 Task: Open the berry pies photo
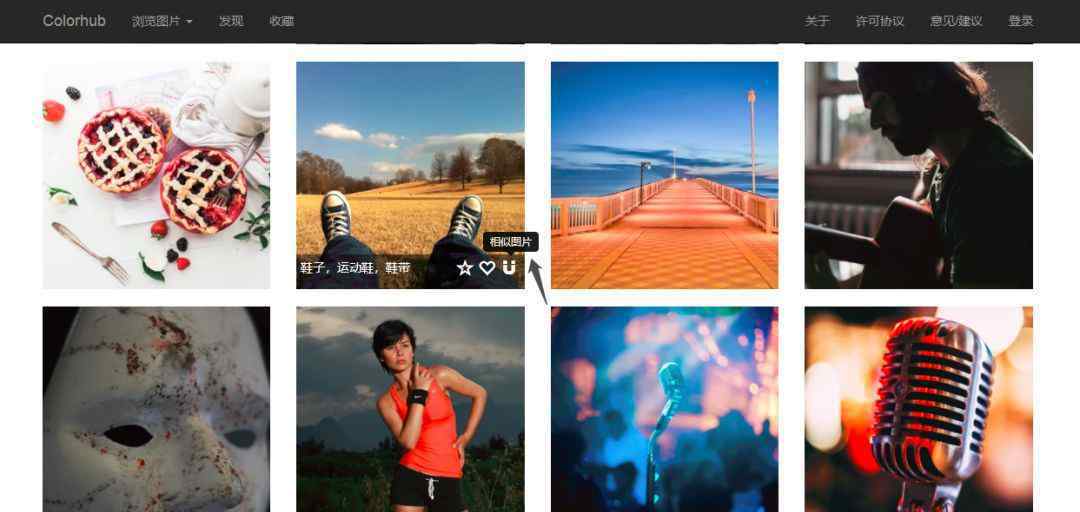coord(156,175)
